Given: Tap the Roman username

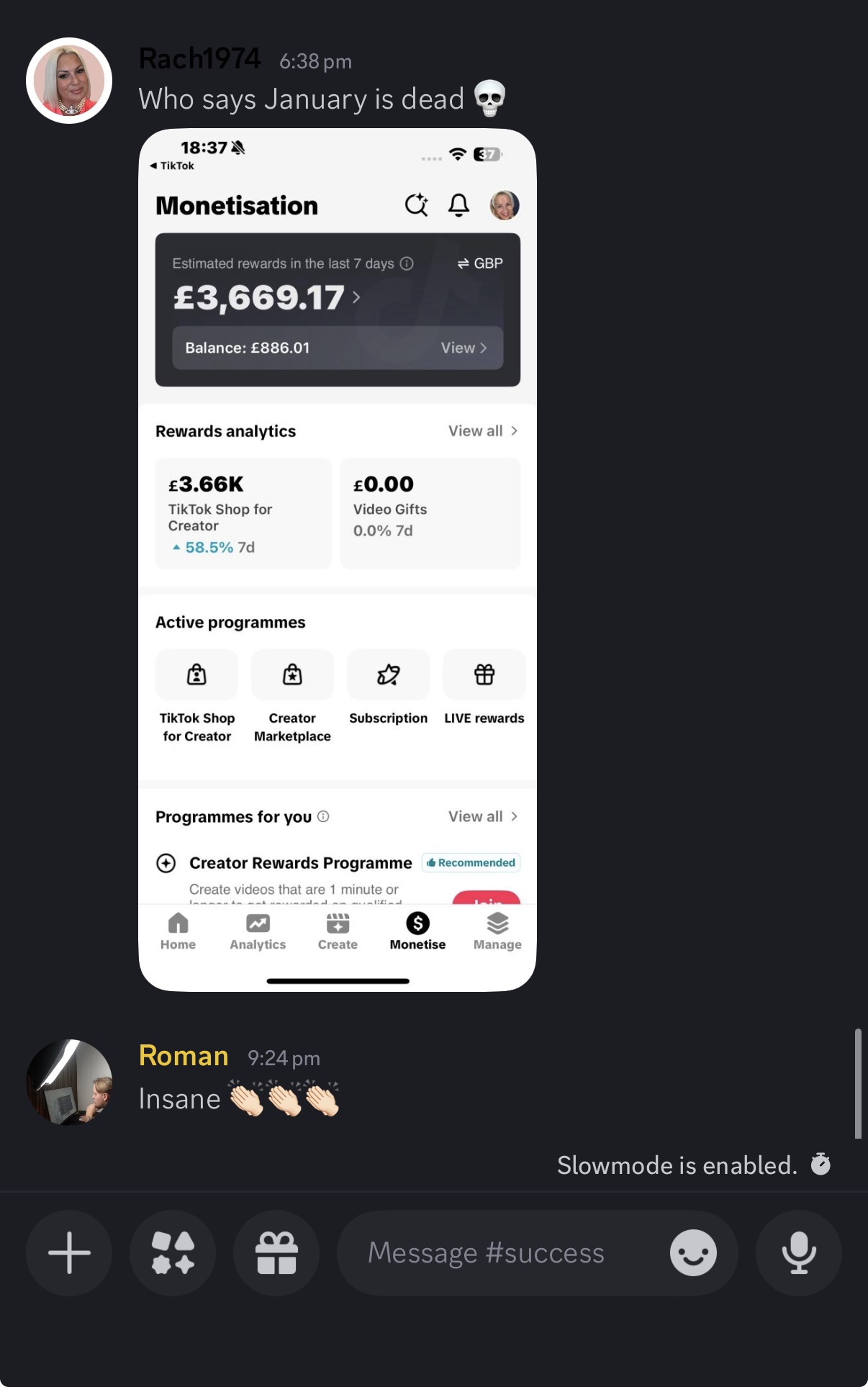Looking at the screenshot, I should pyautogui.click(x=184, y=1056).
